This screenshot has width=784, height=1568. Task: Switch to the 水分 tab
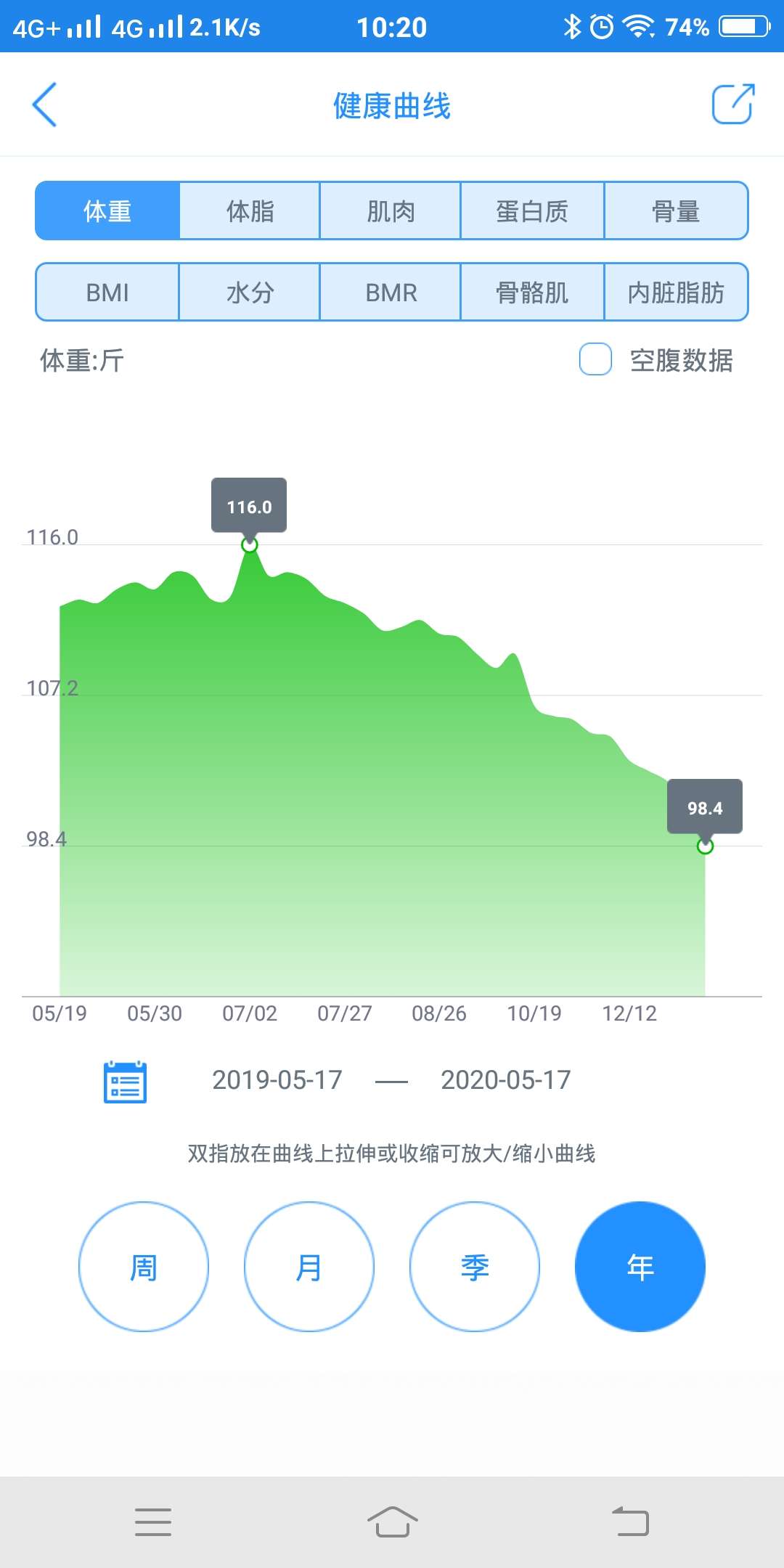[x=250, y=293]
